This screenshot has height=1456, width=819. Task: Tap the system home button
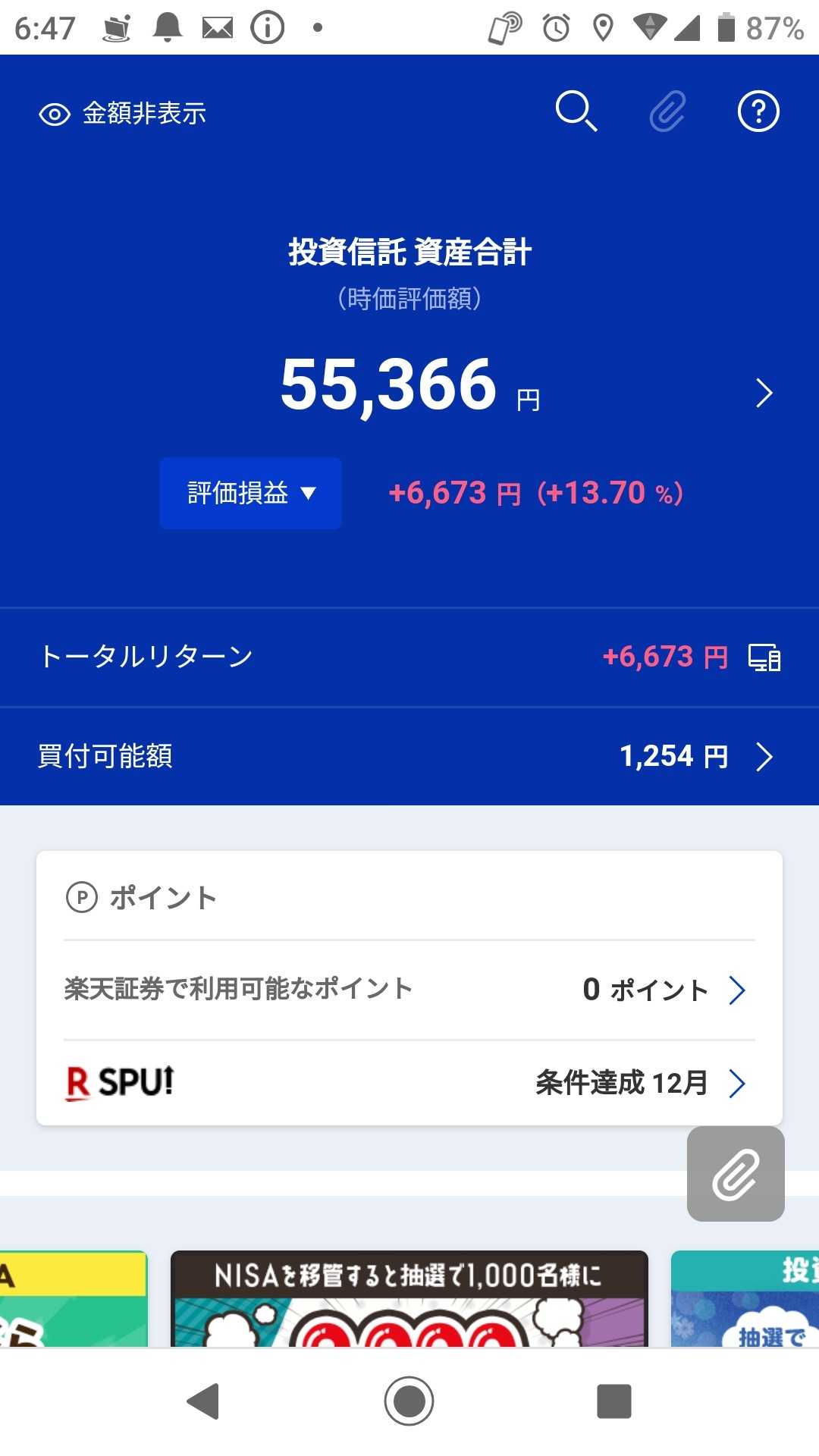409,1401
